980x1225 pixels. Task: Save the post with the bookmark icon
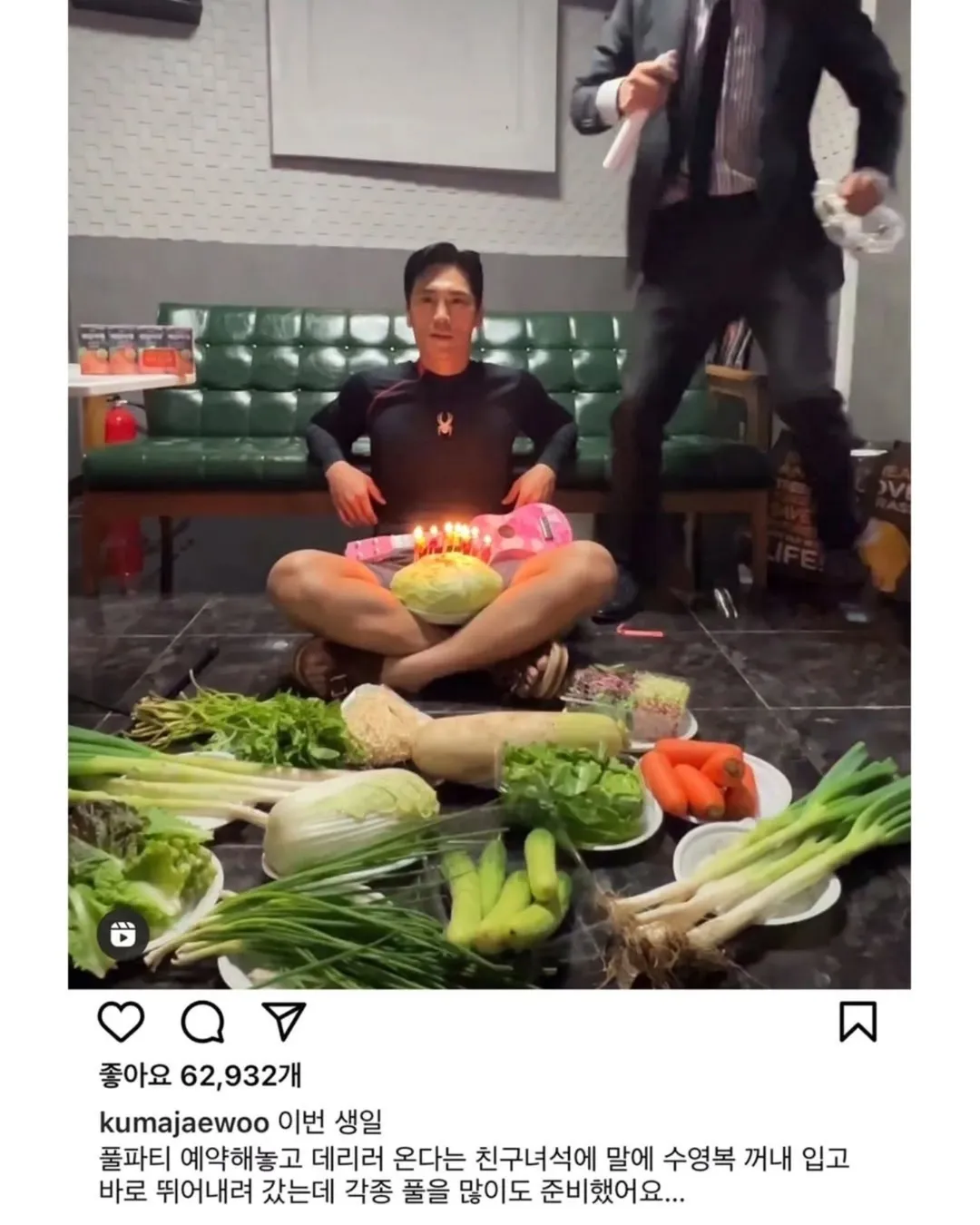click(x=857, y=1022)
